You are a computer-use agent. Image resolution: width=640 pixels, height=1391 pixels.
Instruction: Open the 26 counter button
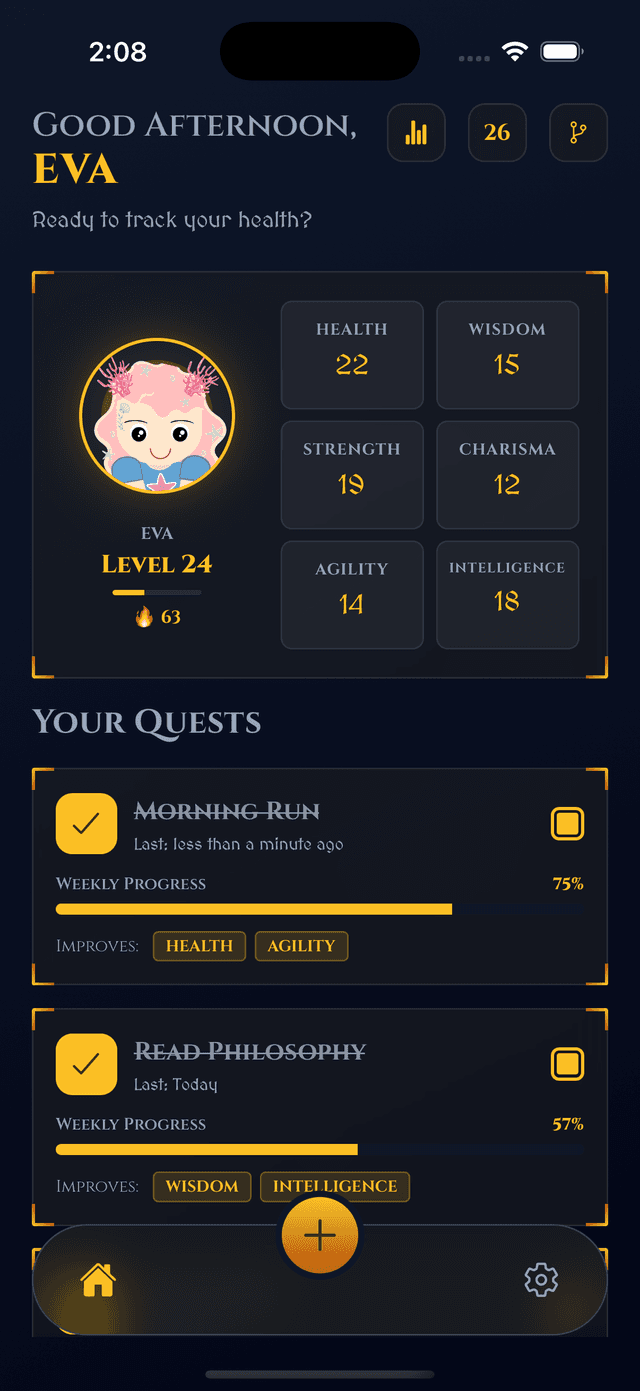click(x=497, y=133)
